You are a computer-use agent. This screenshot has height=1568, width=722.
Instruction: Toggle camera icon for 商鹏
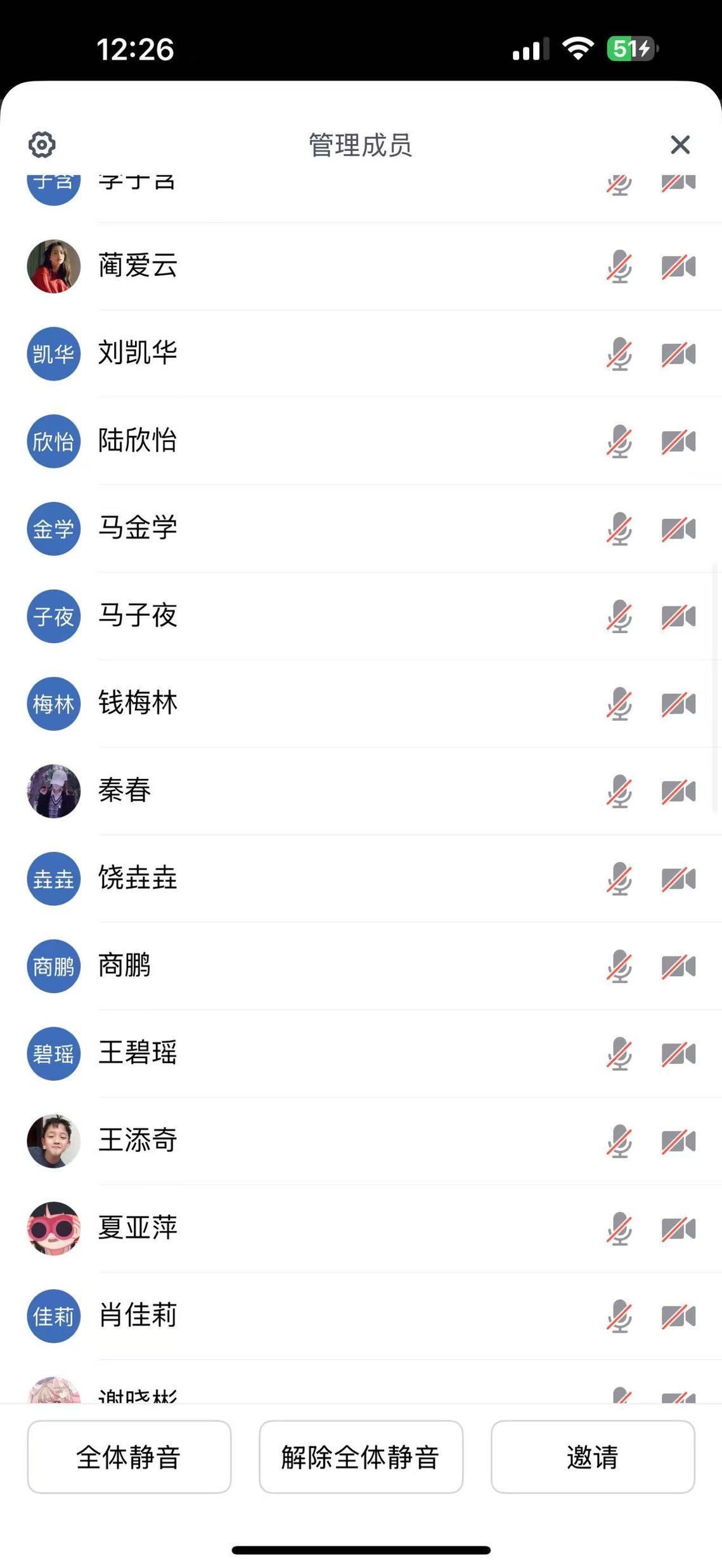click(678, 967)
